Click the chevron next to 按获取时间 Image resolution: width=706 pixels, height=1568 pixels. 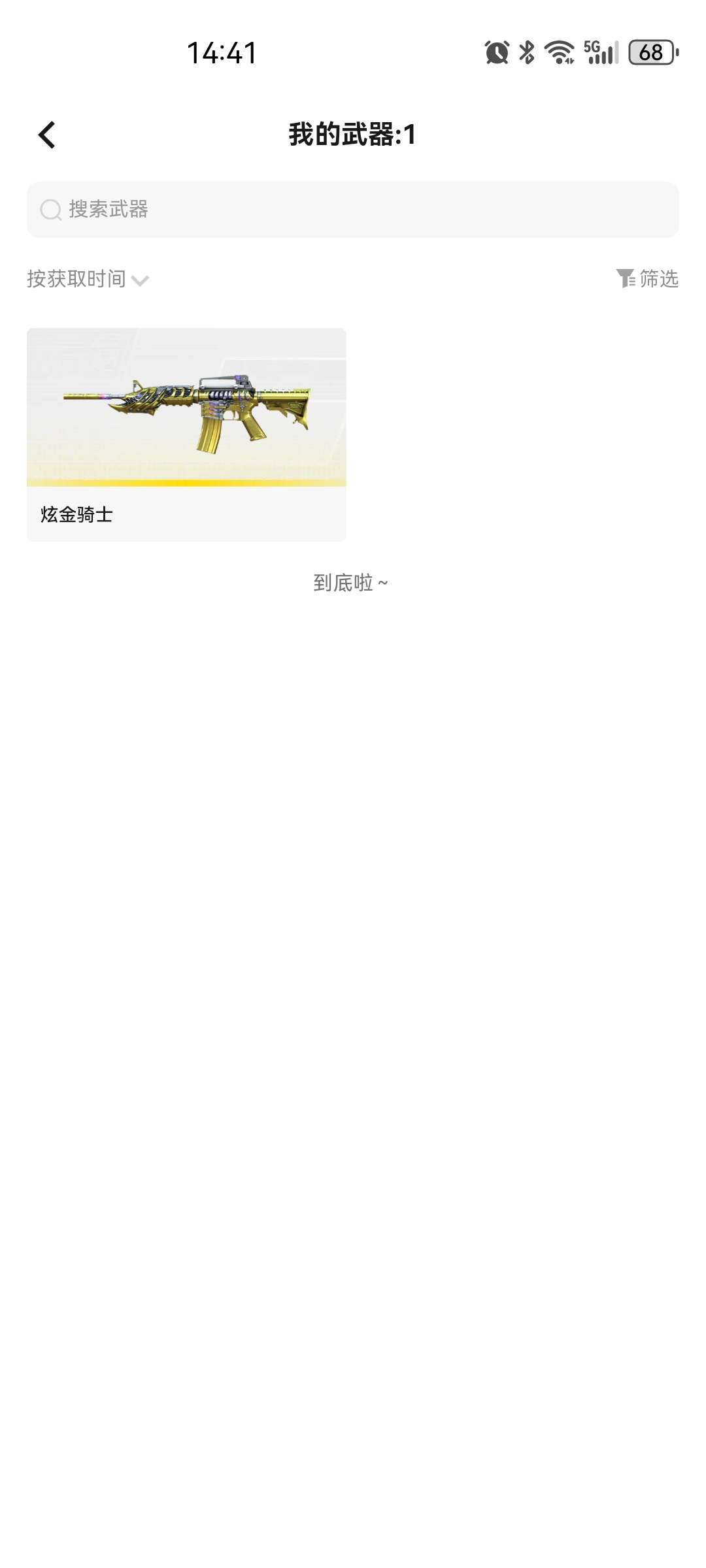click(x=139, y=281)
